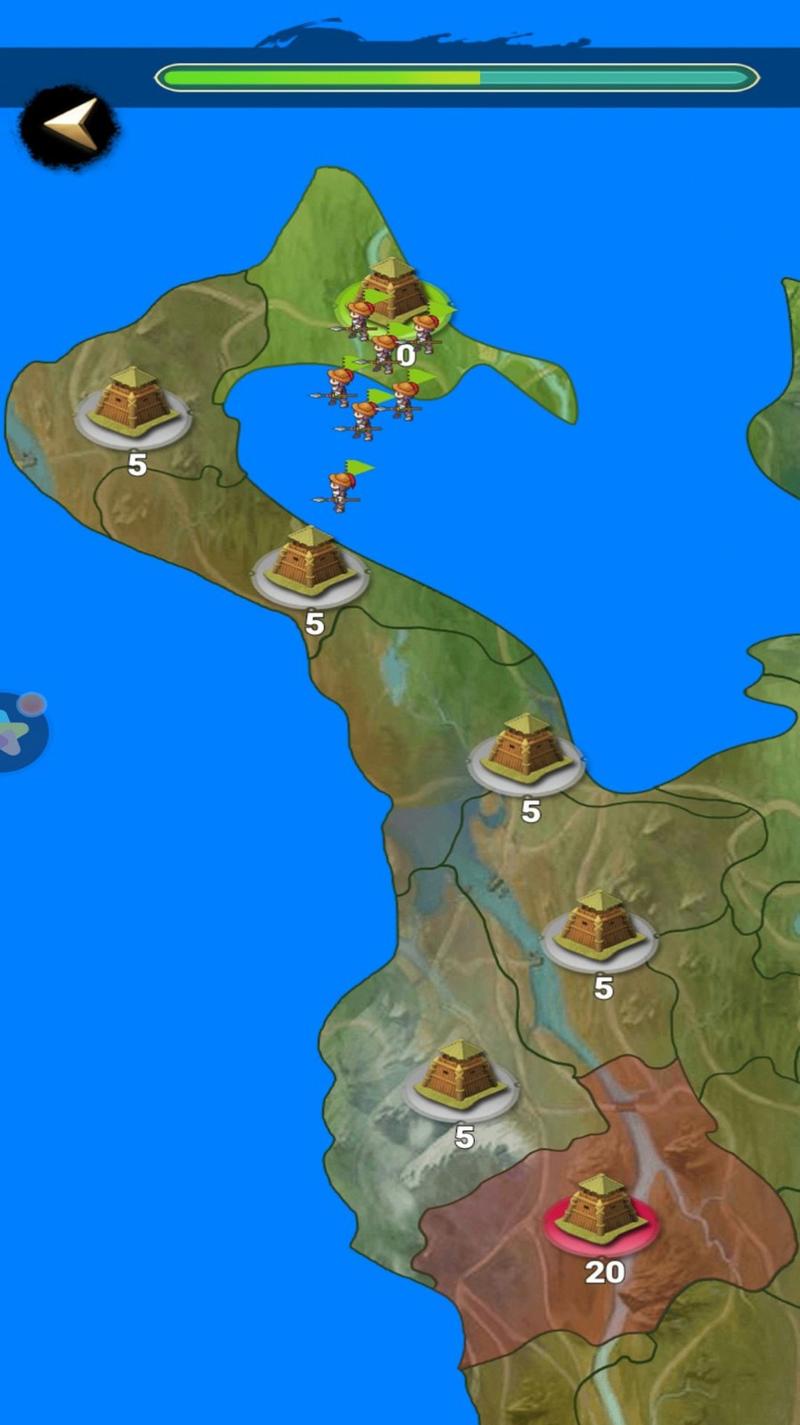The height and width of the screenshot is (1425, 800).
Task: Select the gray tower in the snowy region
Action: click(461, 1078)
